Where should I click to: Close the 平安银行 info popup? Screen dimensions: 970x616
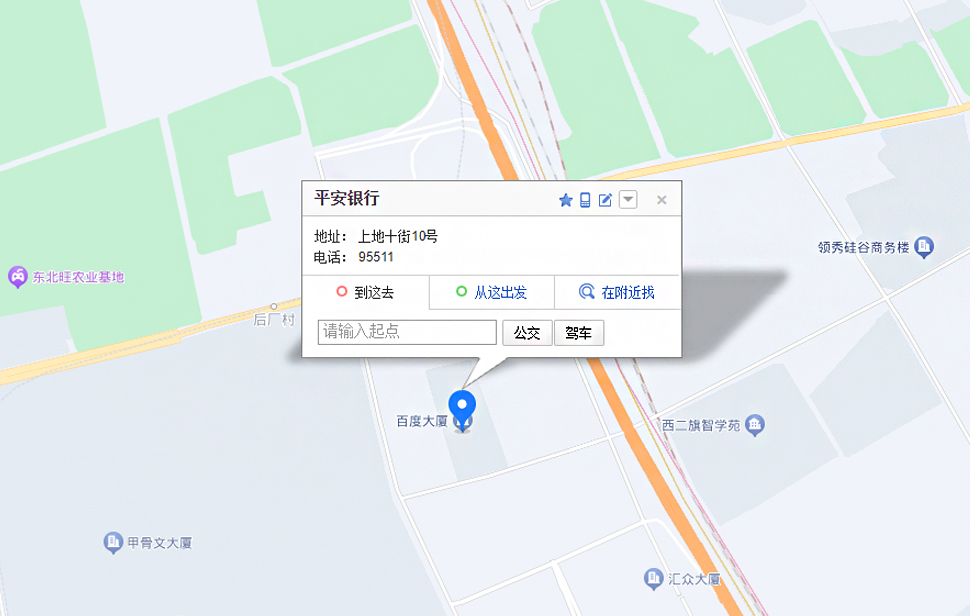pyautogui.click(x=661, y=200)
